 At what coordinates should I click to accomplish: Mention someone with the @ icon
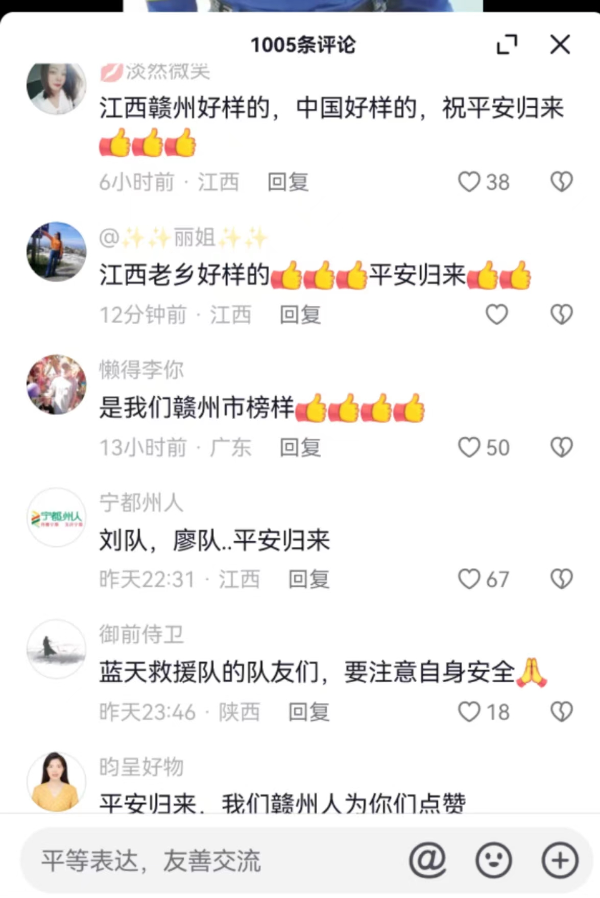[x=427, y=860]
